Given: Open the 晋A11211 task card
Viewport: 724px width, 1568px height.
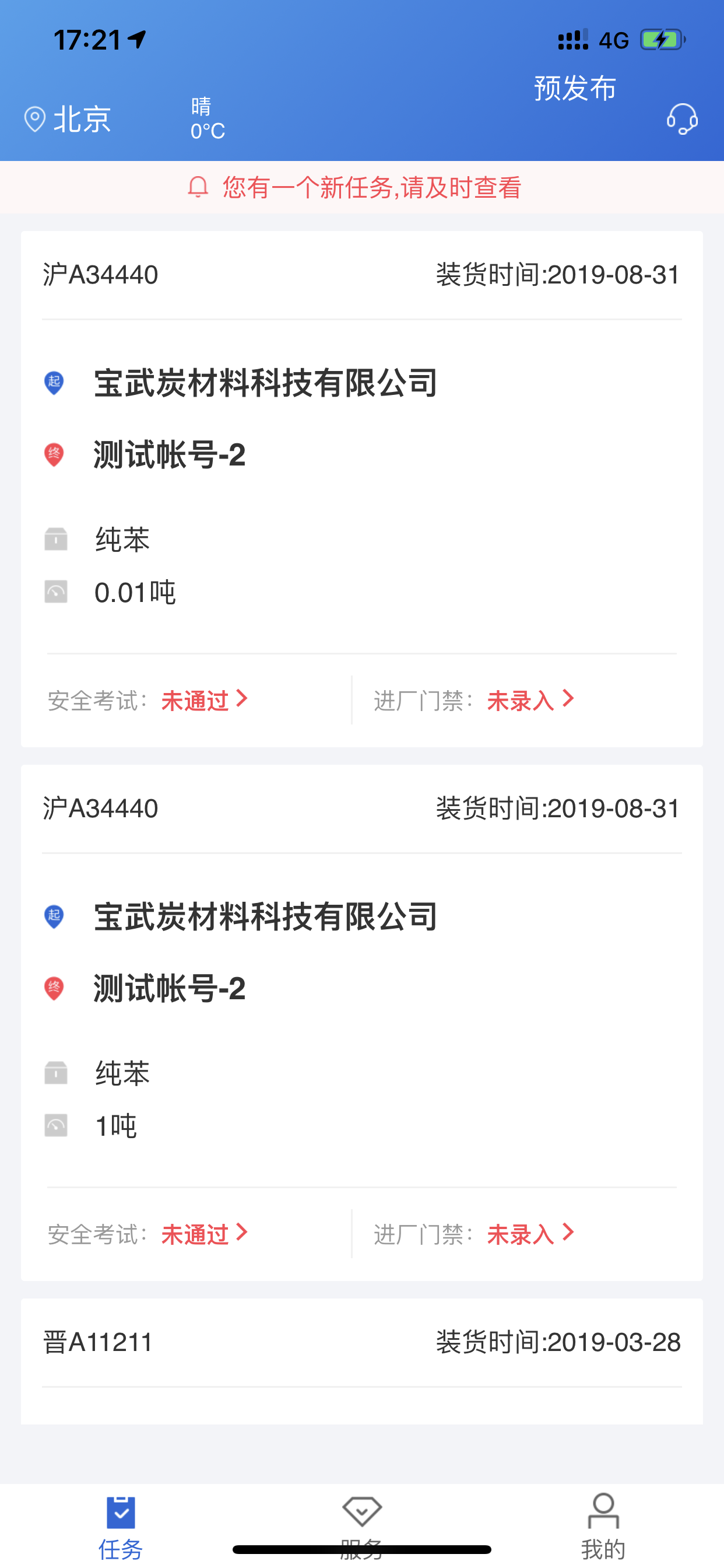Looking at the screenshot, I should click(x=362, y=1361).
